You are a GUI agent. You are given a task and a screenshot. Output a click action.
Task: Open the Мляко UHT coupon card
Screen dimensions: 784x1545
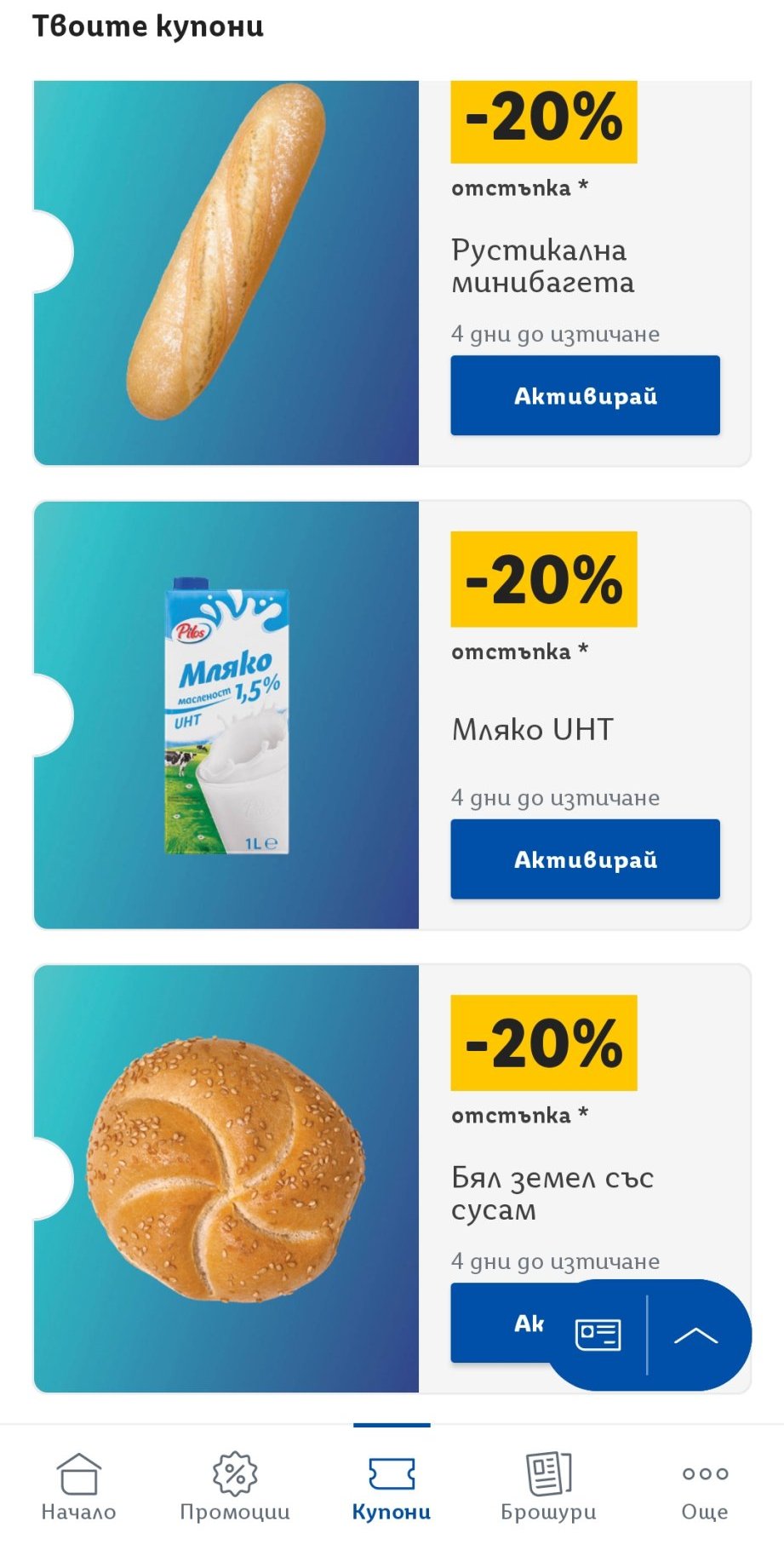coord(226,715)
